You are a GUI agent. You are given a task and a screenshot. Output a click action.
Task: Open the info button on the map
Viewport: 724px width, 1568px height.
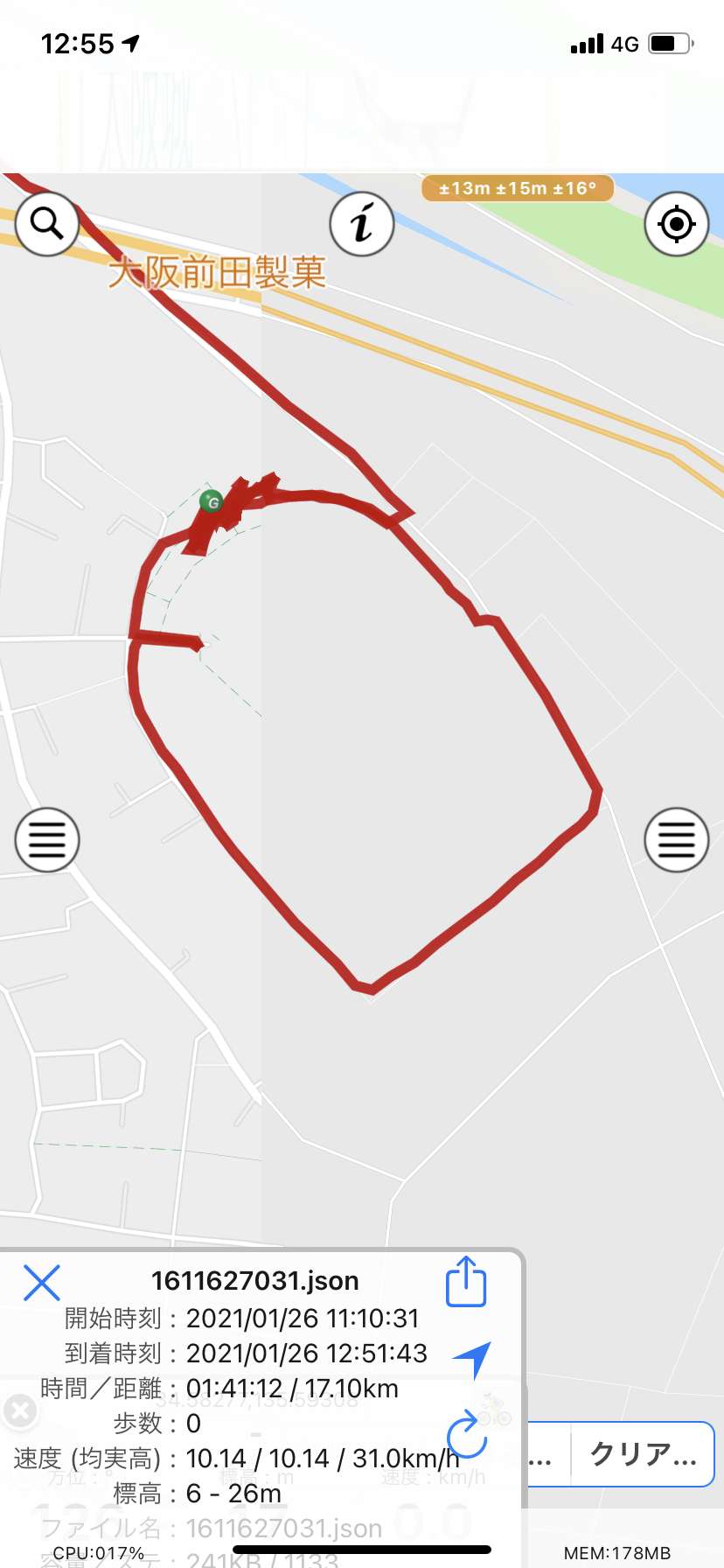[x=362, y=224]
